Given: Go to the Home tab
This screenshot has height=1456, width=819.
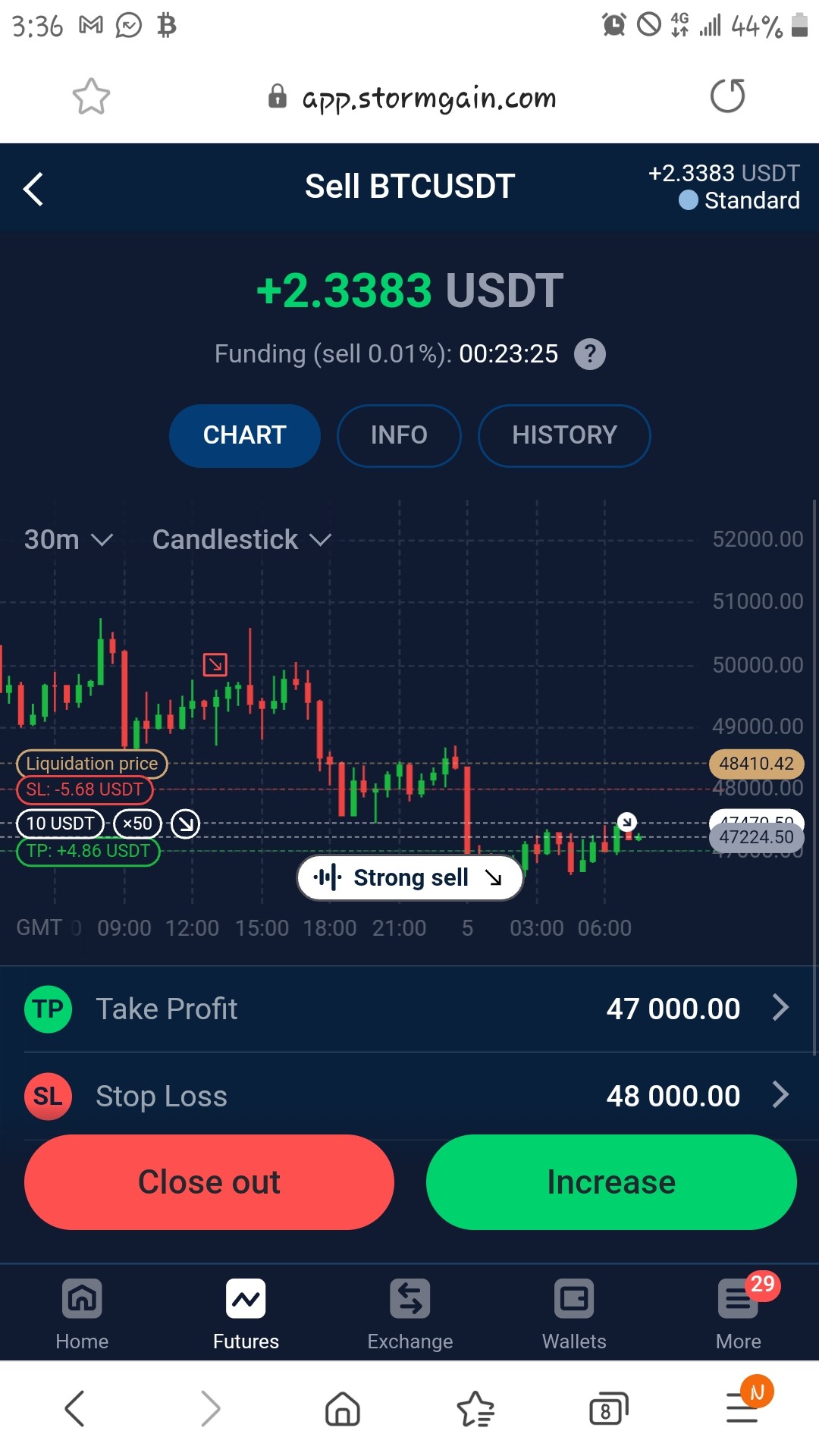Looking at the screenshot, I should click(82, 1314).
